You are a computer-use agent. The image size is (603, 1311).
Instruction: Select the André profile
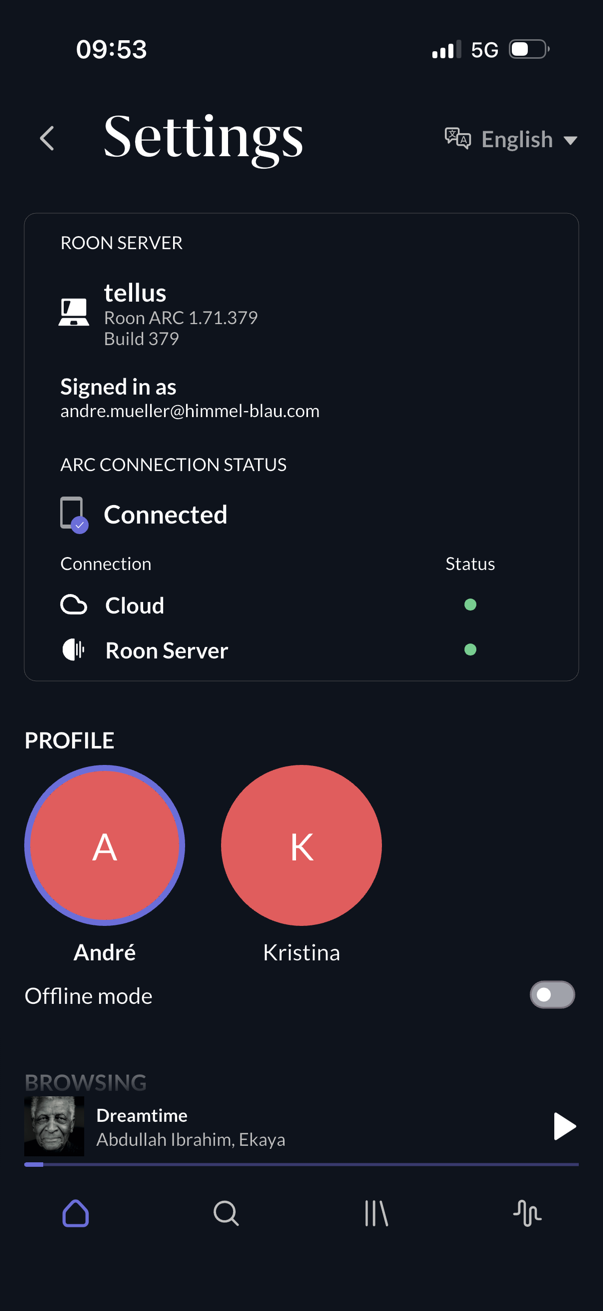pos(105,846)
